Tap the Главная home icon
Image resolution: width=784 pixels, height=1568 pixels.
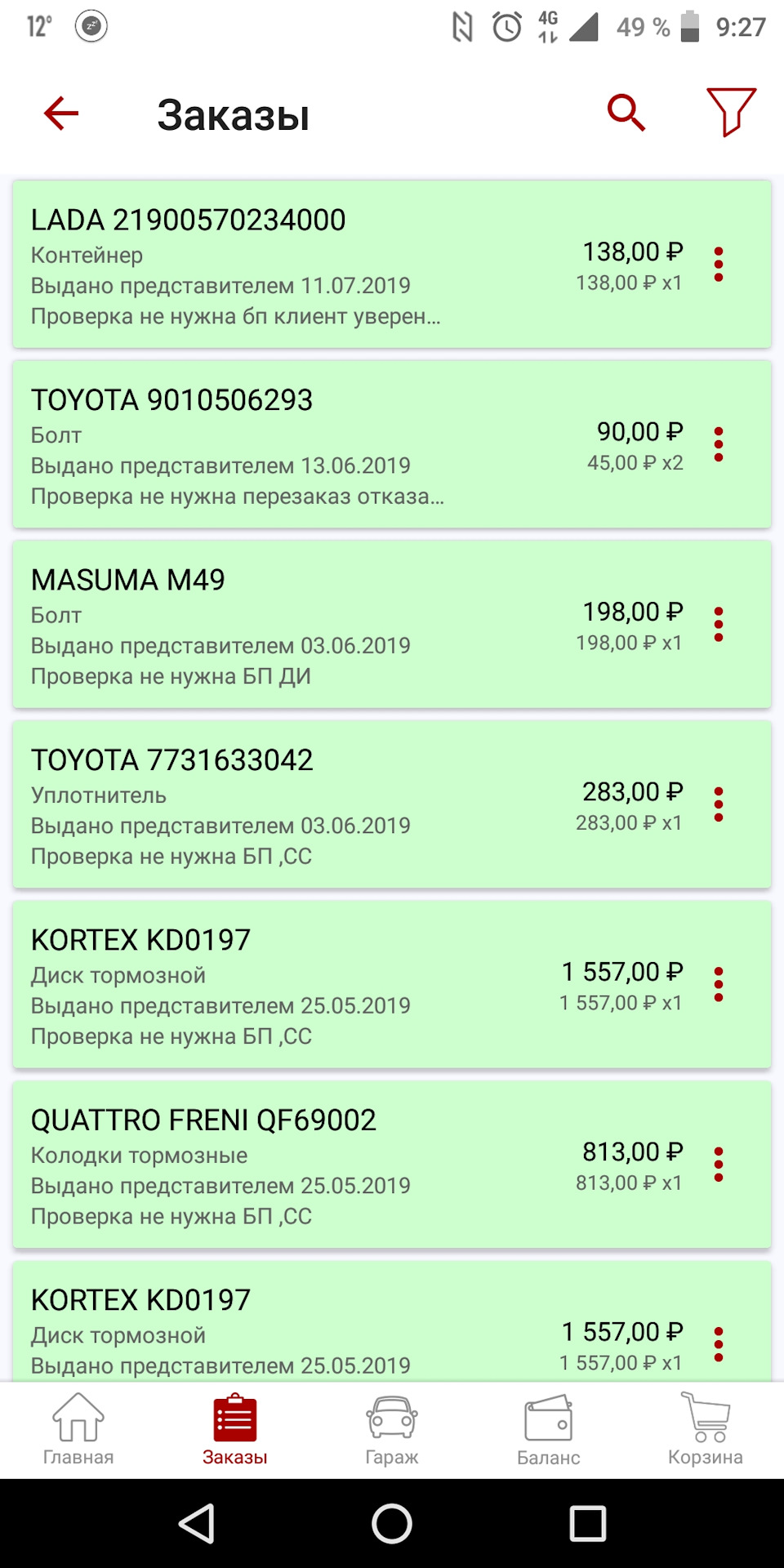78,1421
